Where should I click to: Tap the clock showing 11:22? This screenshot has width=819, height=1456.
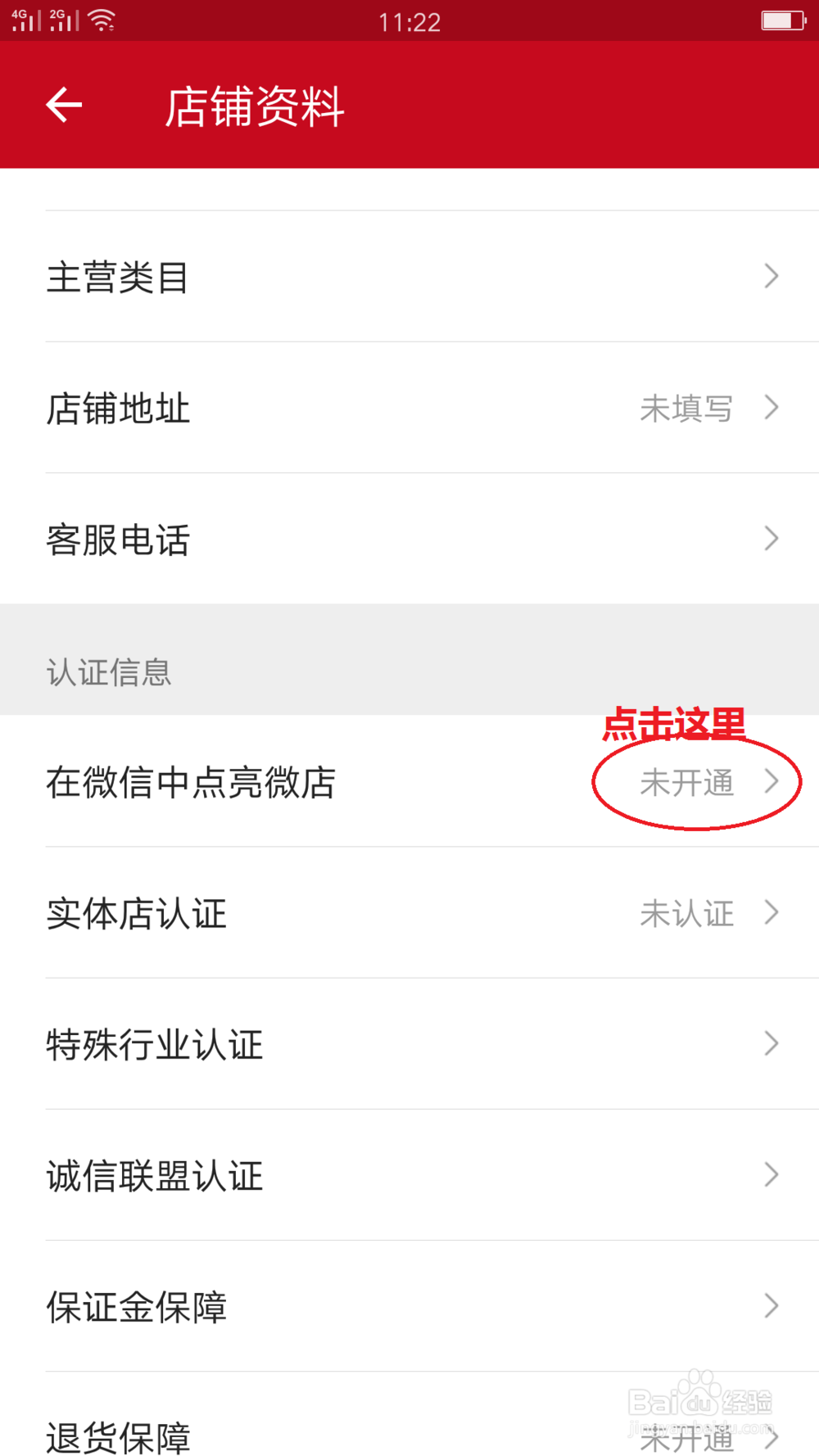point(409,21)
